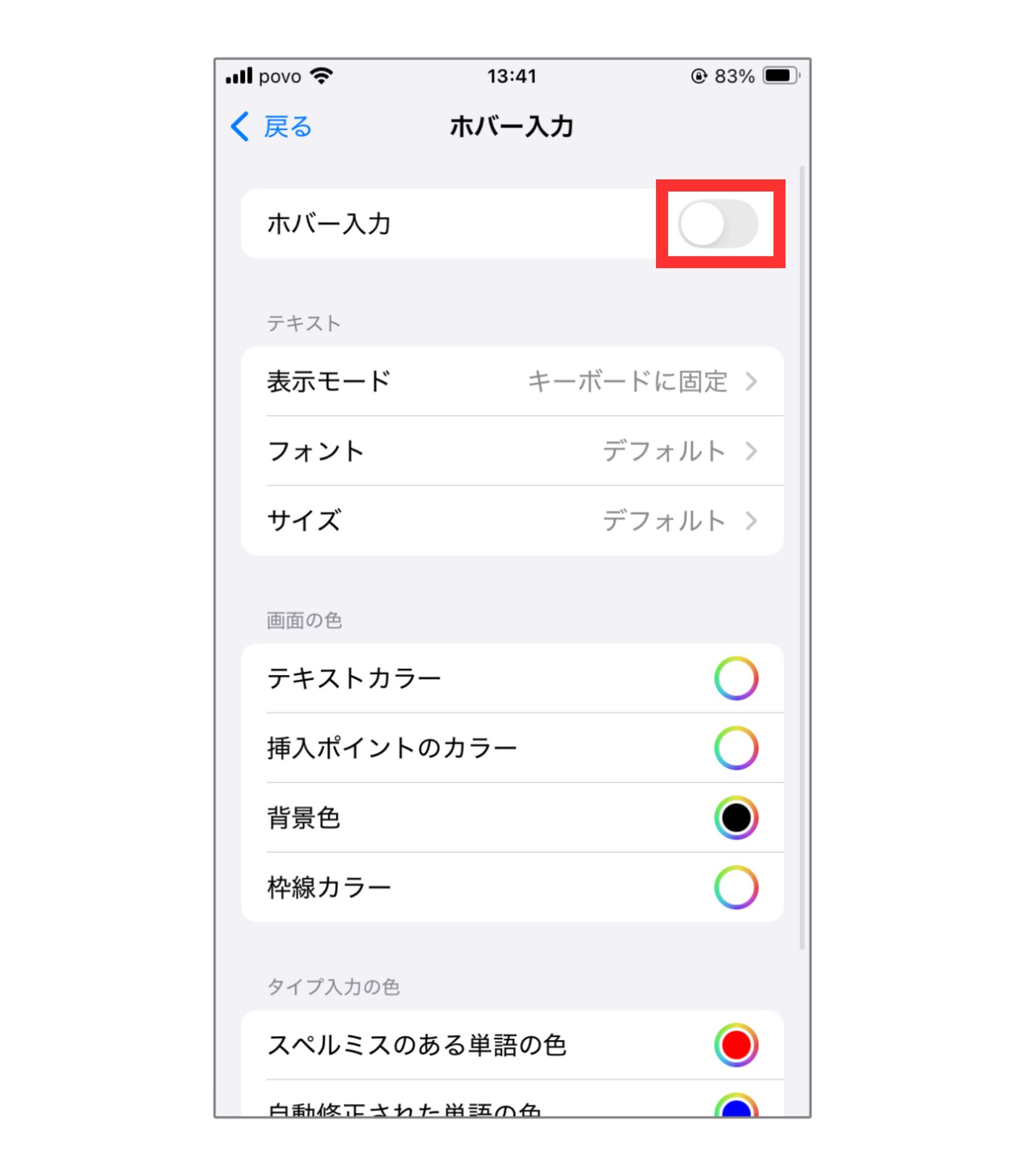Edit the スペルミスのある単語の色 swatch
The height and width of the screenshot is (1176, 1025).
736,1045
